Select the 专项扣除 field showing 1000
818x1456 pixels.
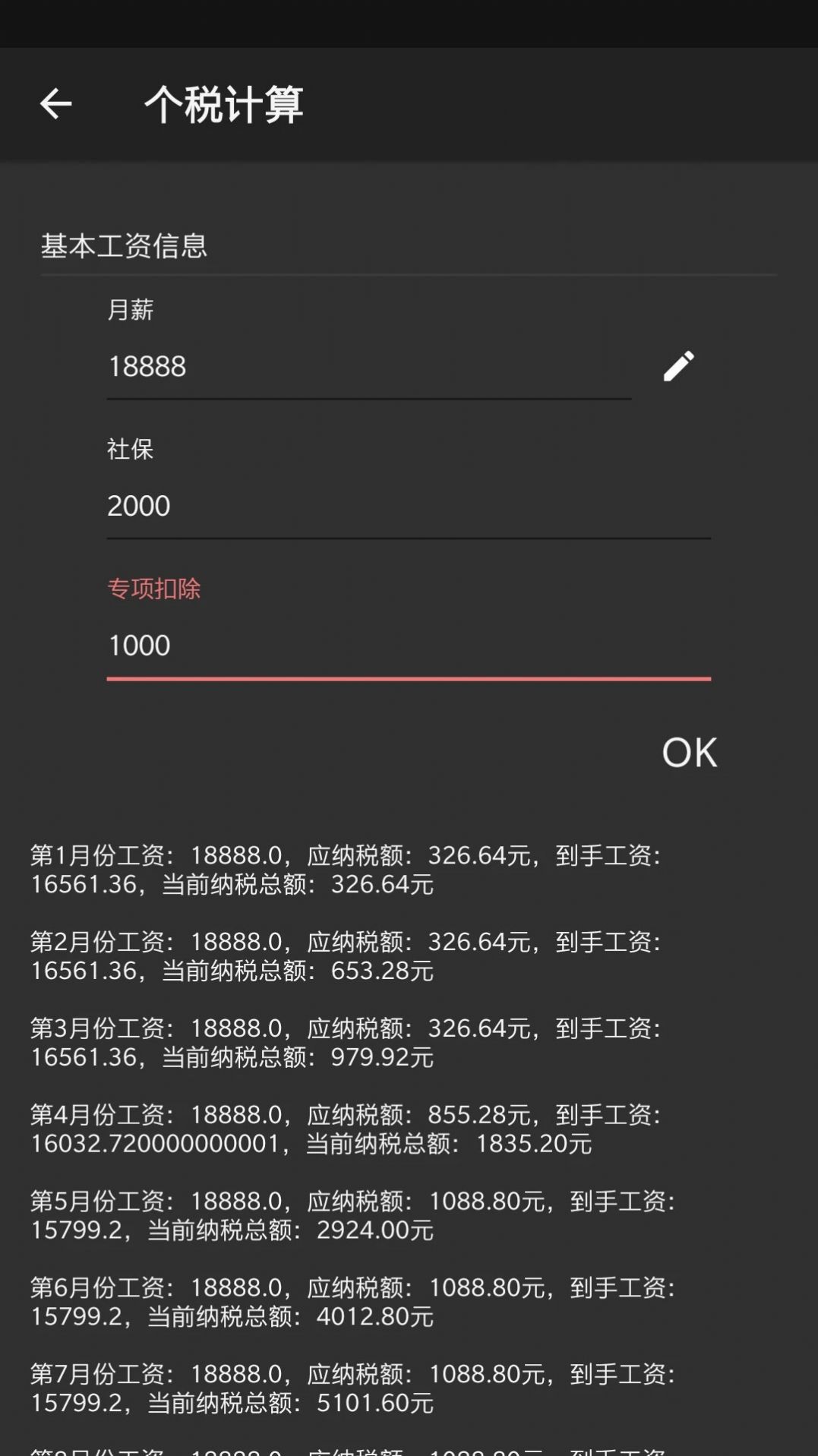pos(408,646)
